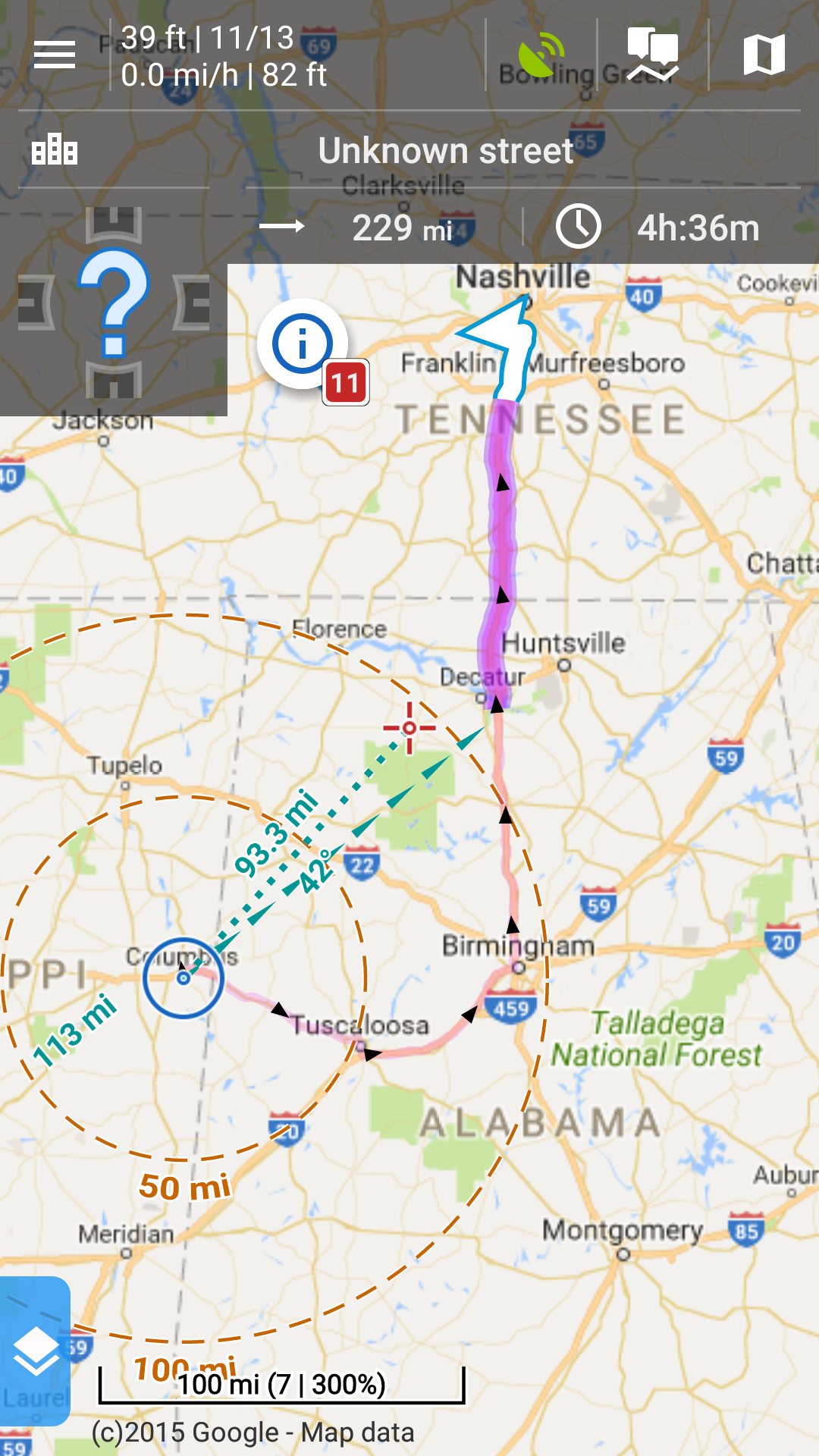Open the data manager tracks icon

click(x=652, y=55)
